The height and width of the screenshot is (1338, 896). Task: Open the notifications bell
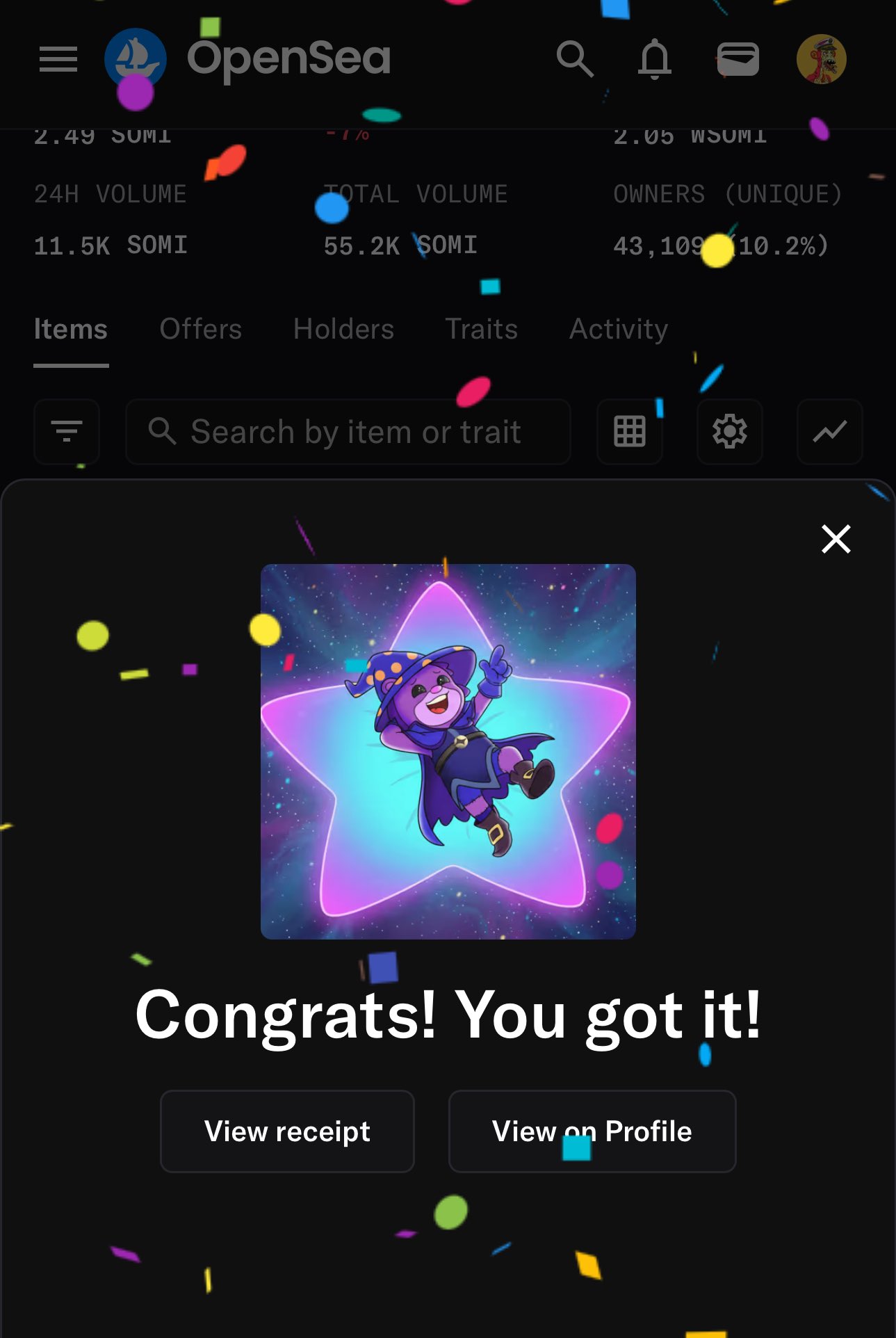[654, 59]
